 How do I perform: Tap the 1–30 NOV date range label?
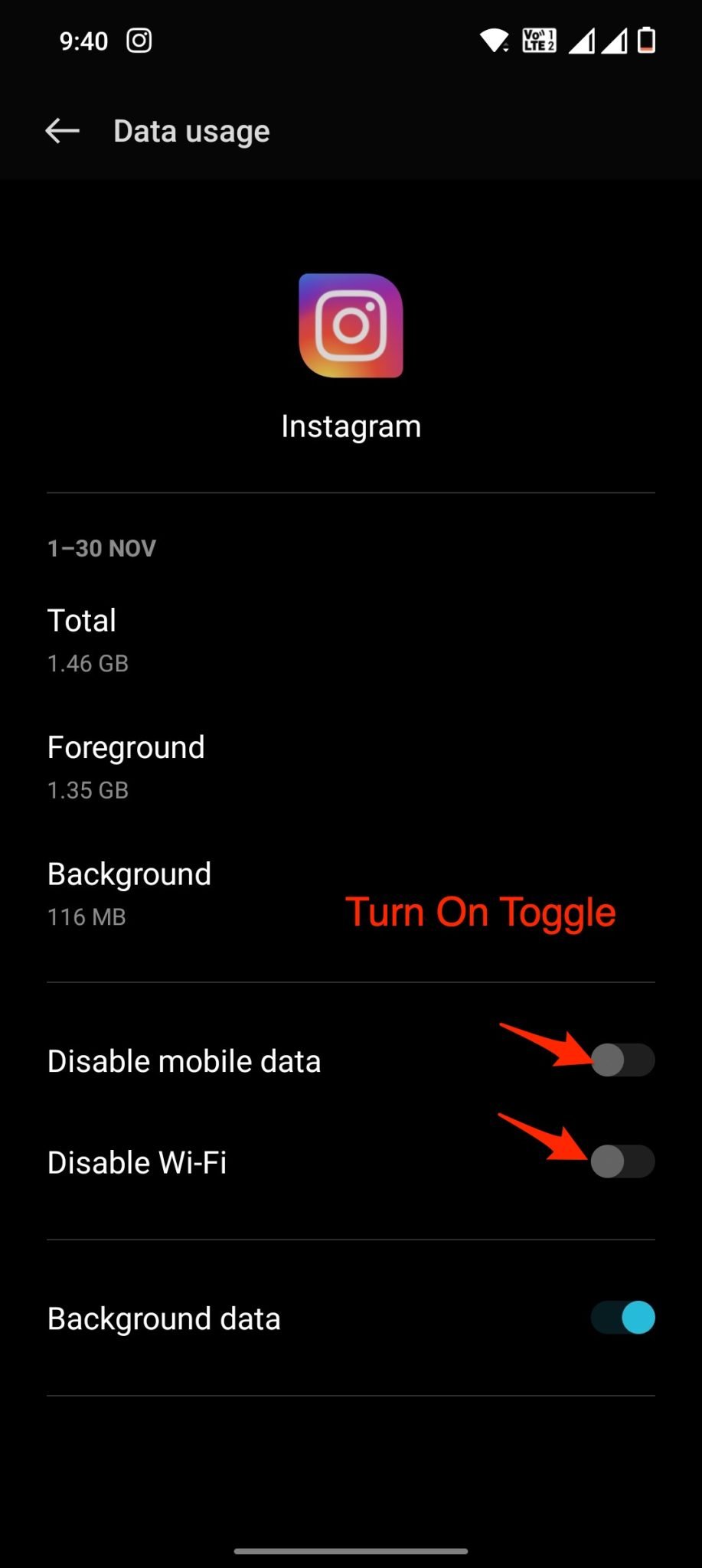101,547
